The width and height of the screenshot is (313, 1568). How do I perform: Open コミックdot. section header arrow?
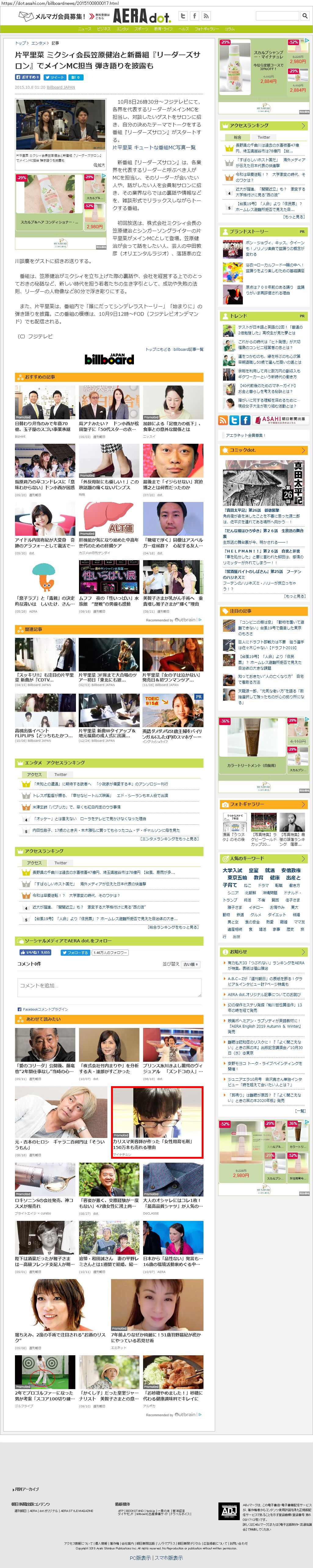[x=303, y=450]
